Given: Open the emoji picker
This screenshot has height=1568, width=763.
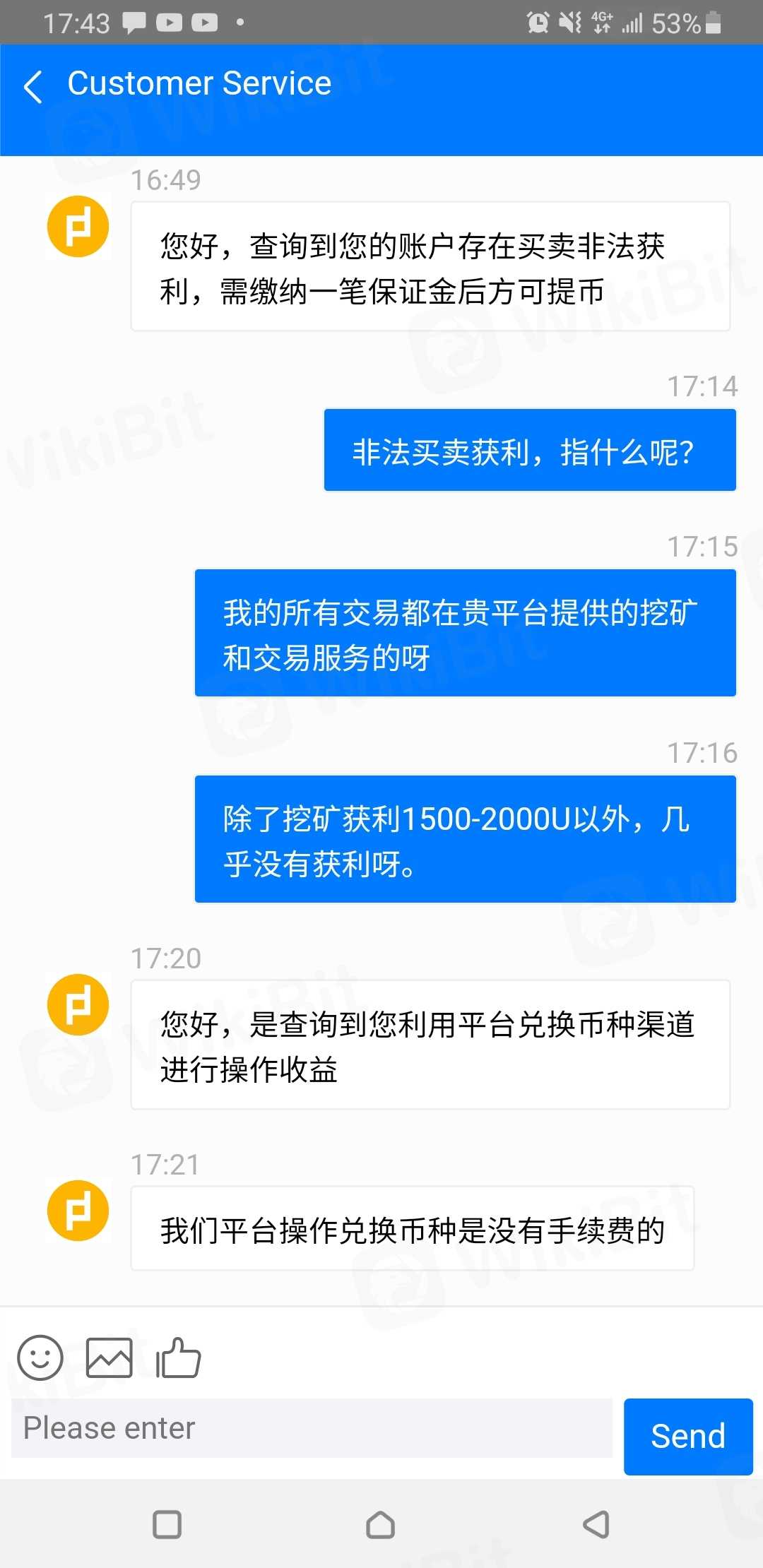Looking at the screenshot, I should click(x=40, y=1357).
